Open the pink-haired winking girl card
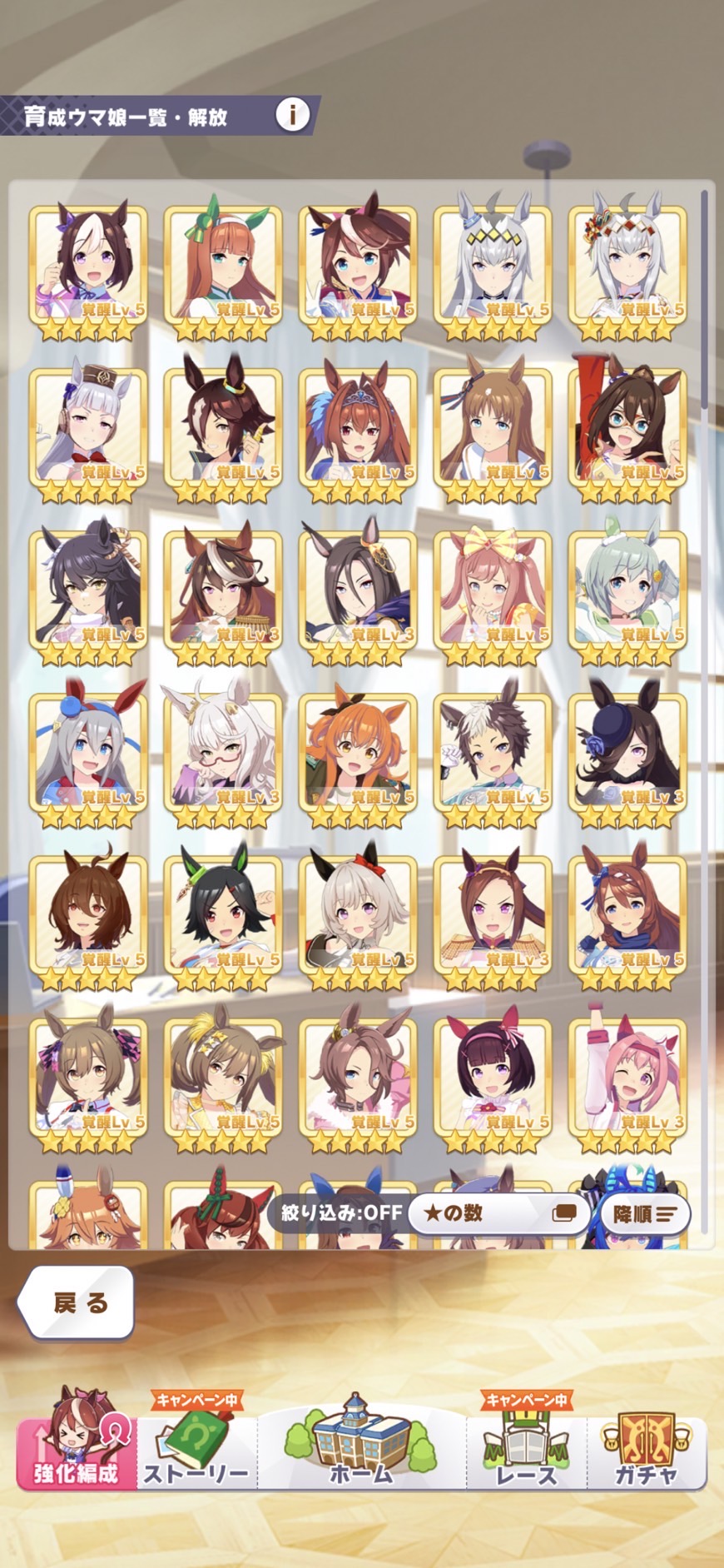Screen dimensions: 724x1568 click(627, 1079)
